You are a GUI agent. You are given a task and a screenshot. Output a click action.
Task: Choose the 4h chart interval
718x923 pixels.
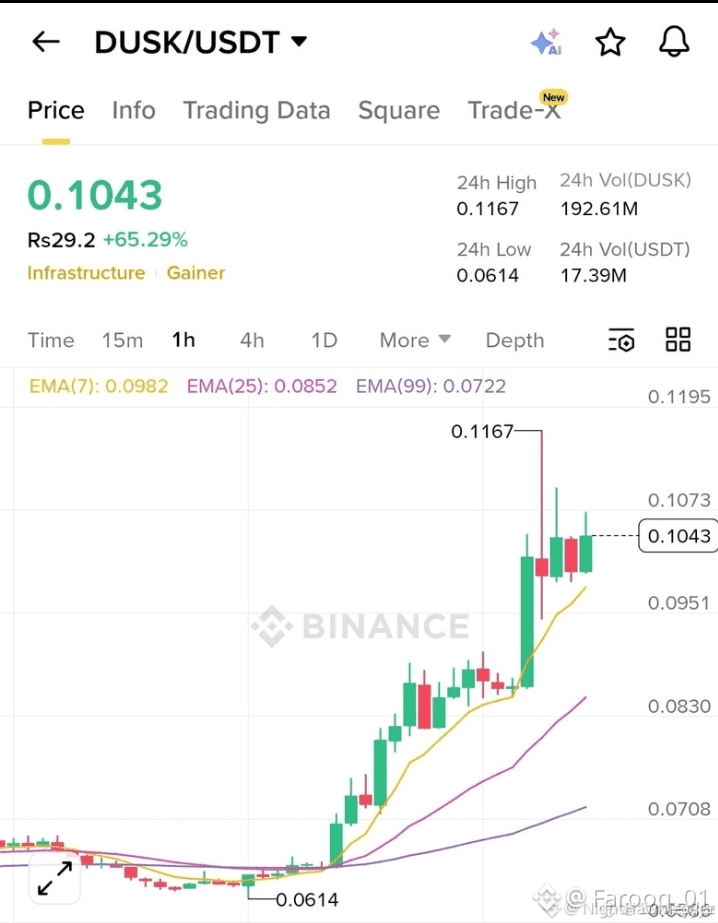(x=252, y=340)
